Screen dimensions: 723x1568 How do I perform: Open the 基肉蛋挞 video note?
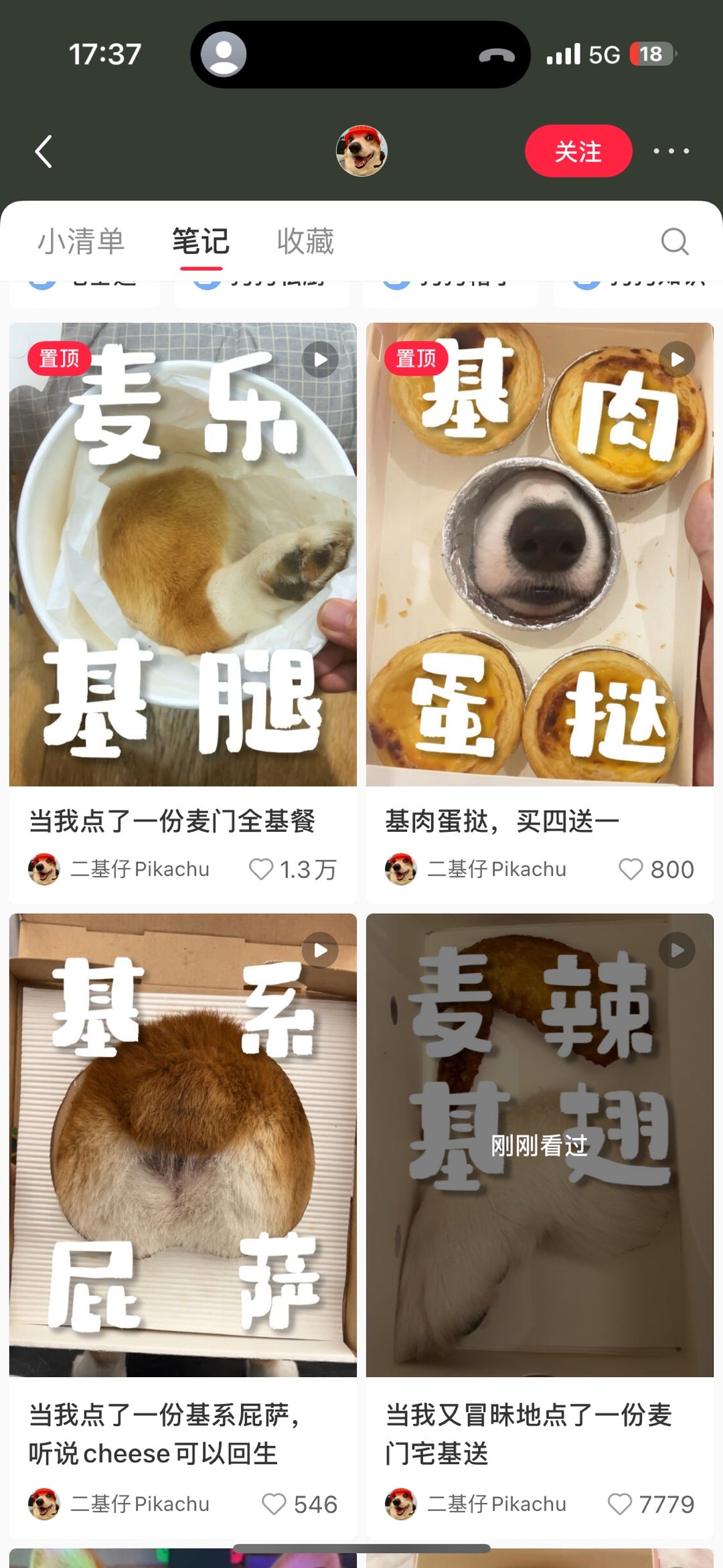coord(540,554)
